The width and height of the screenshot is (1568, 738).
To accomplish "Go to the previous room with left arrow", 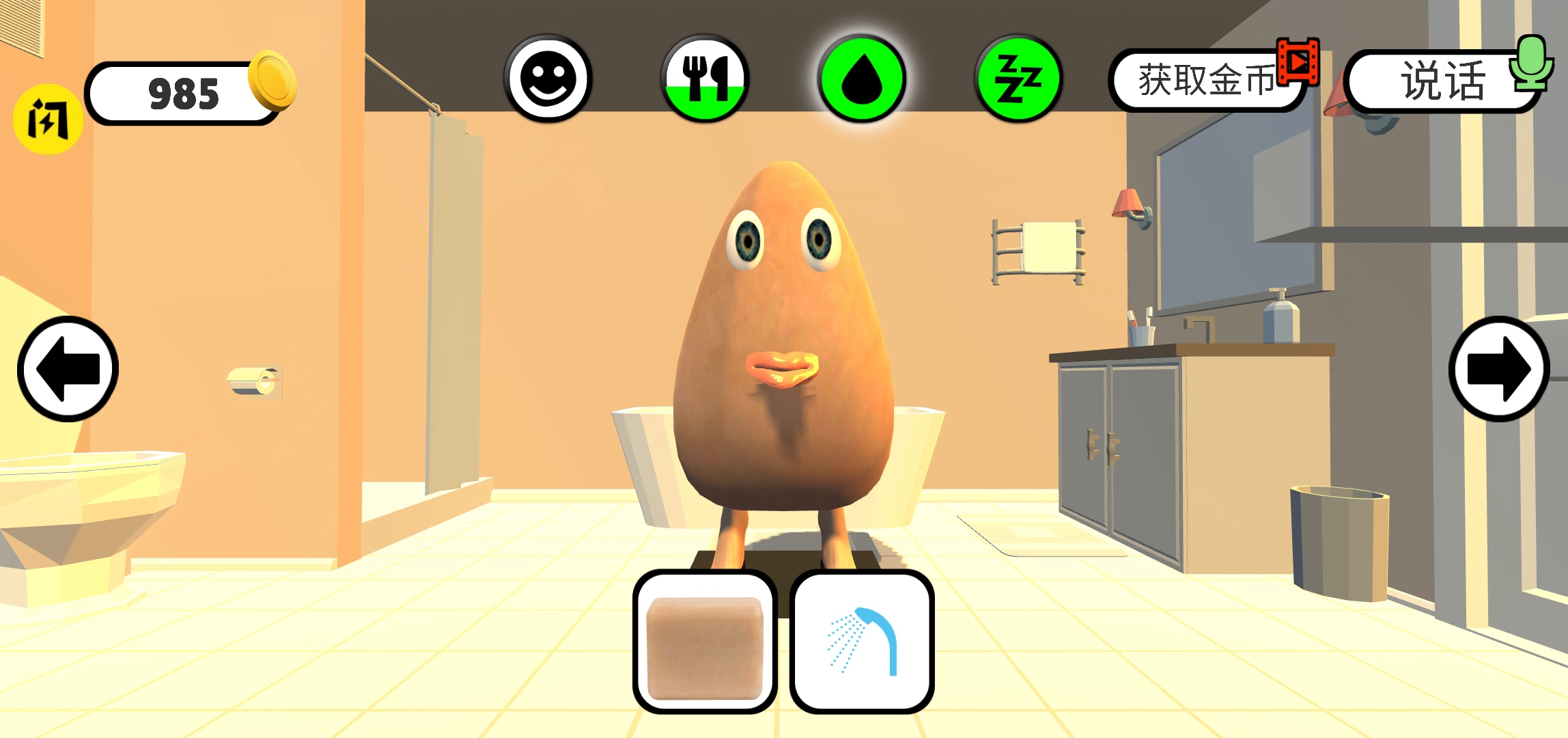I will pyautogui.click(x=68, y=369).
